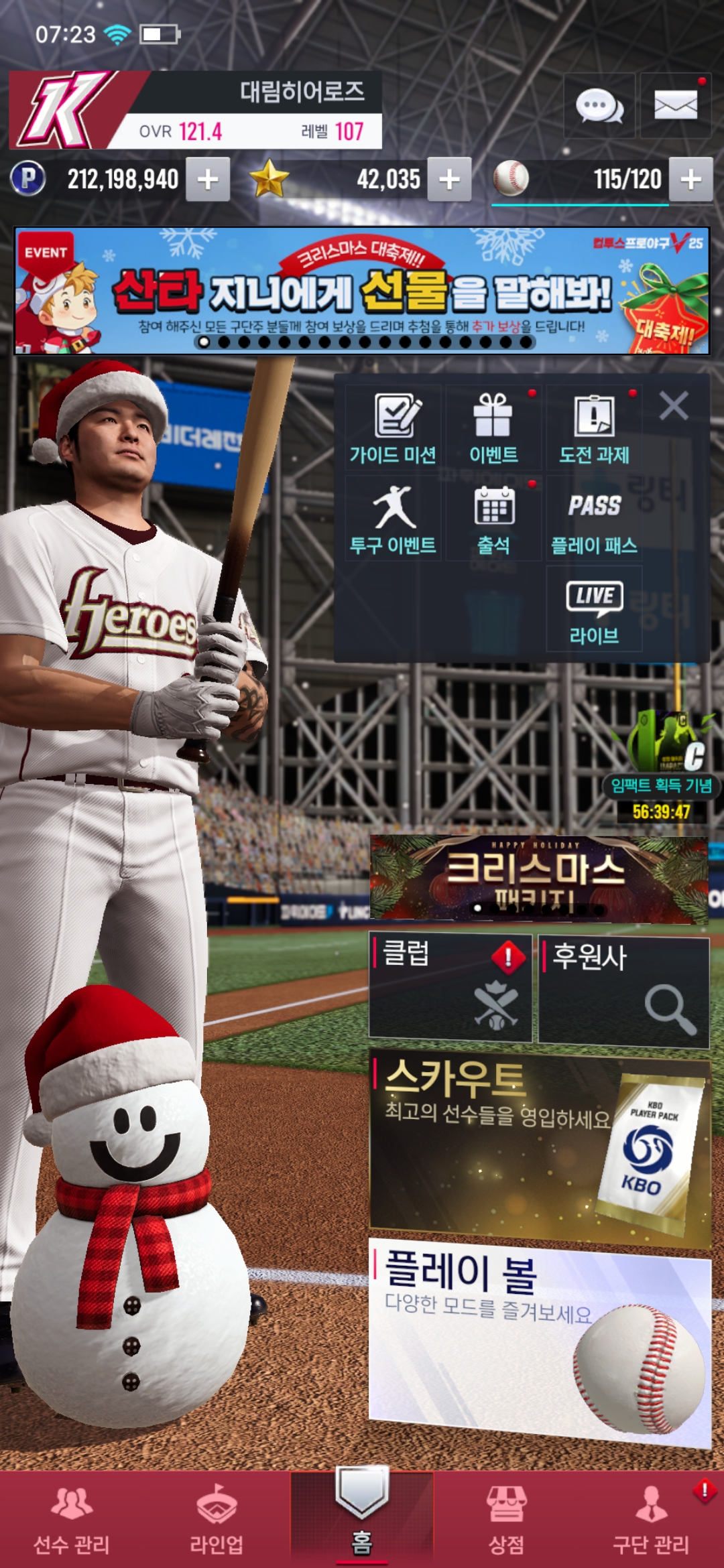Open the 크리스마스 패키지 banner
724x1568 pixels.
(x=539, y=878)
